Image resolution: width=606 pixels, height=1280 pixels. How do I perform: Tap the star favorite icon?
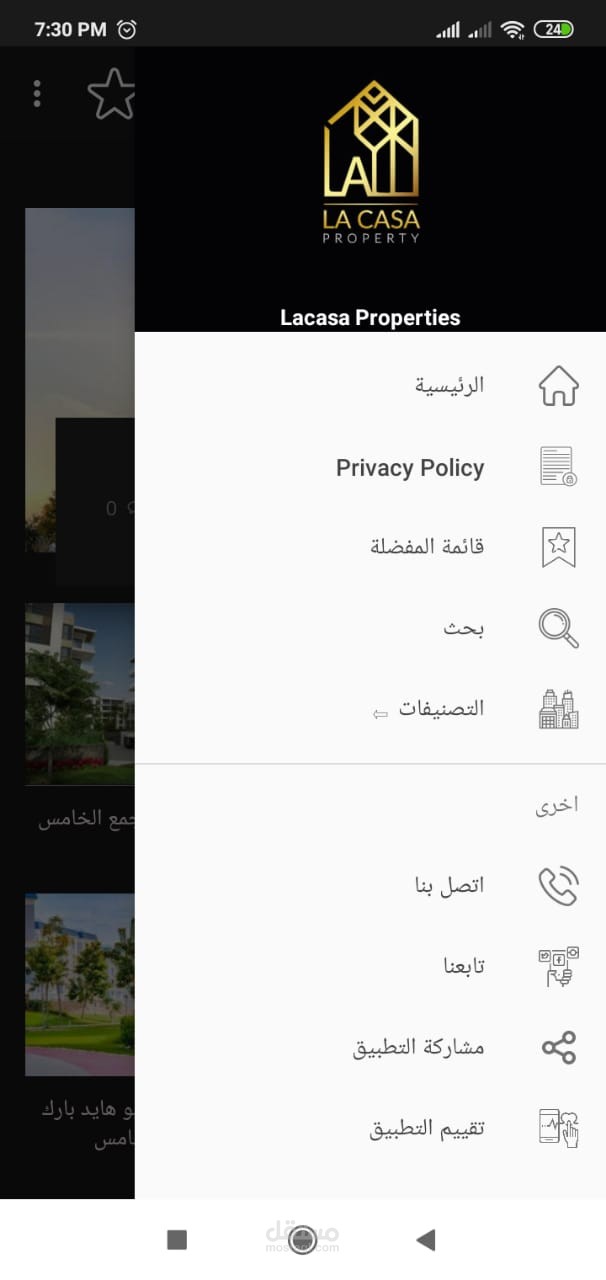110,94
